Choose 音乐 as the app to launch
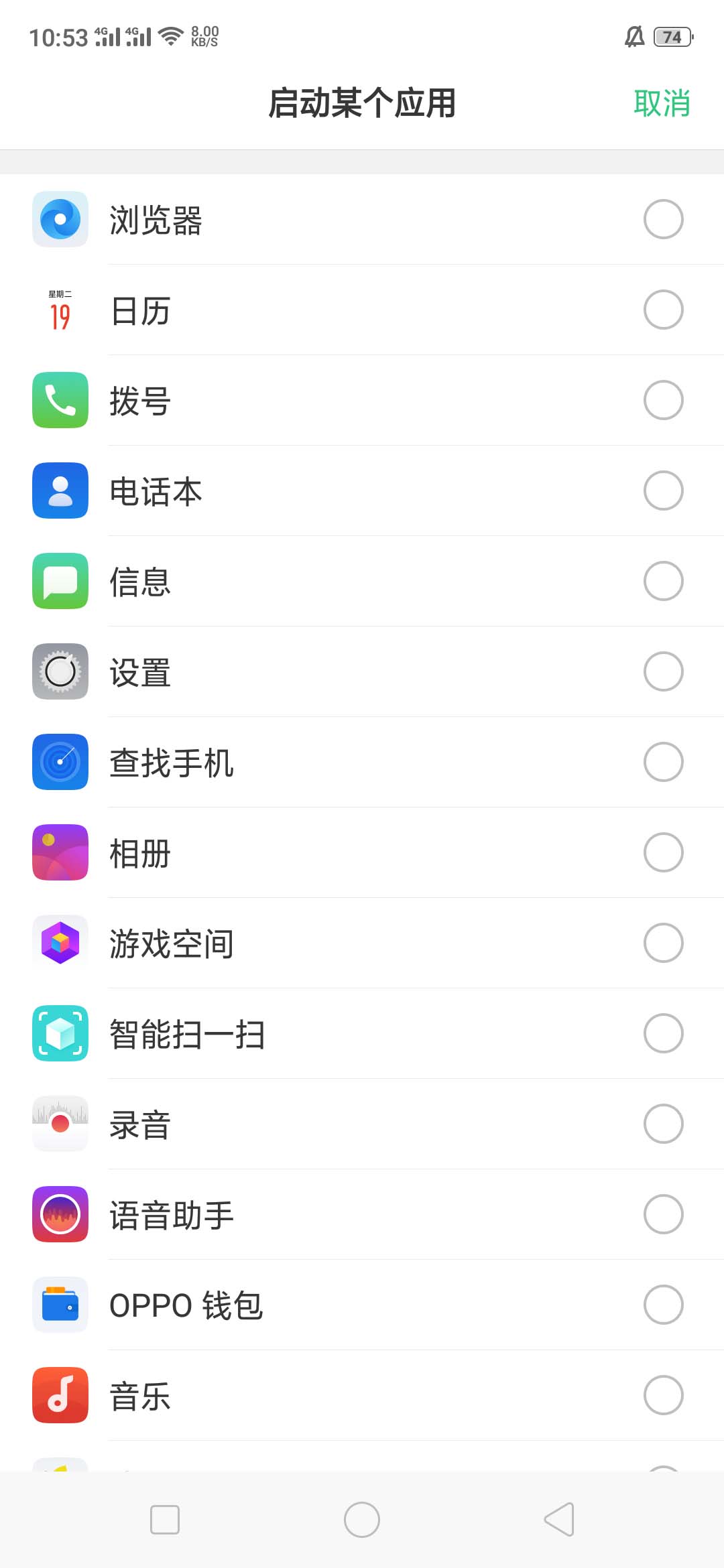 (x=663, y=1395)
